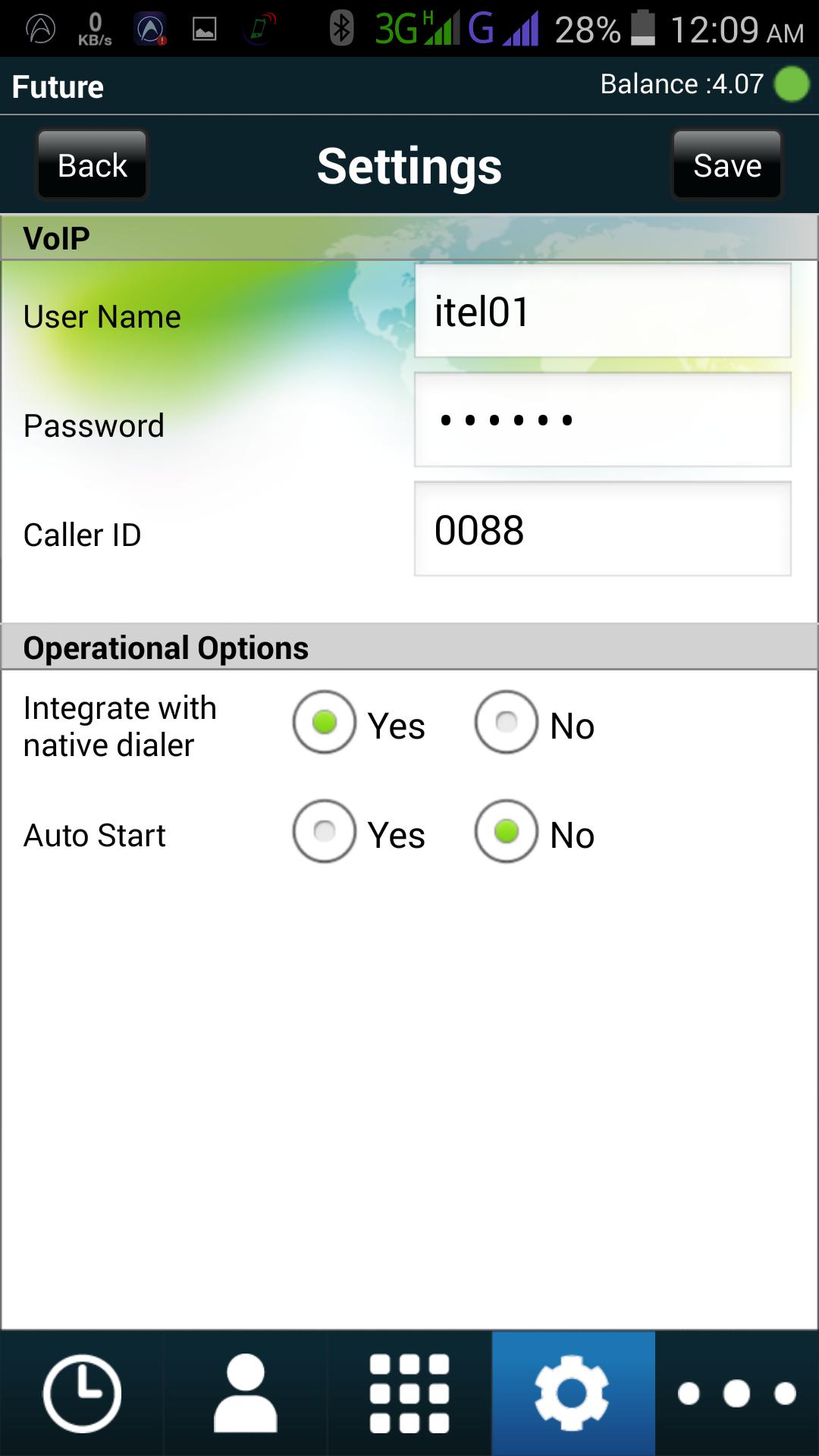The width and height of the screenshot is (819, 1456).
Task: Click the VoIP section header
Action: pyautogui.click(x=55, y=237)
